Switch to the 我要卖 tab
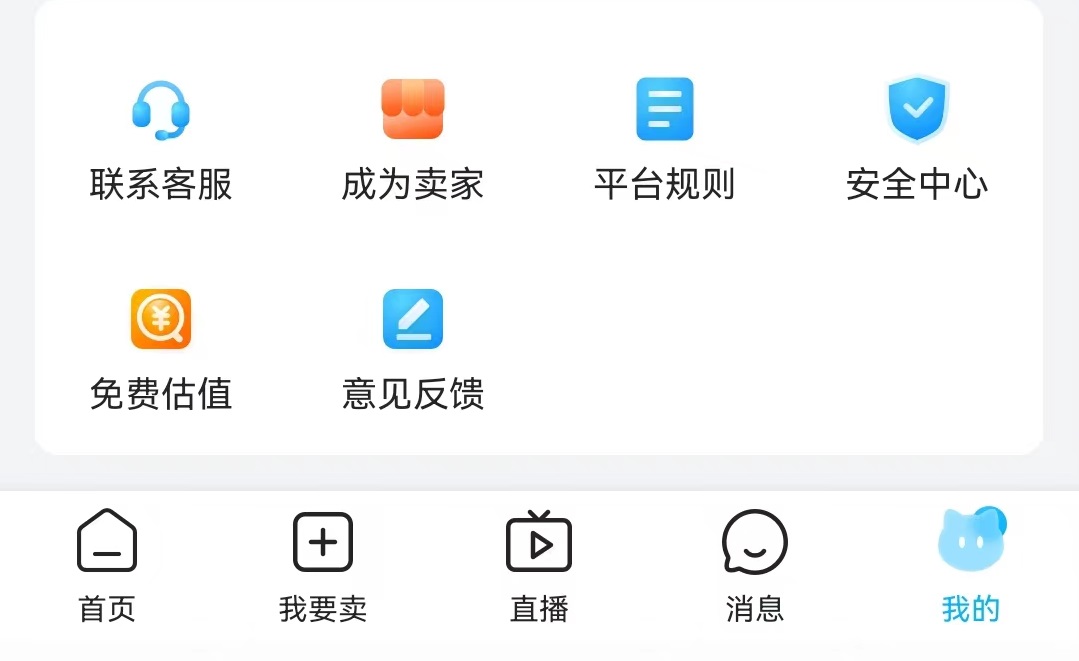Screen dimensions: 1079x661 (323, 565)
